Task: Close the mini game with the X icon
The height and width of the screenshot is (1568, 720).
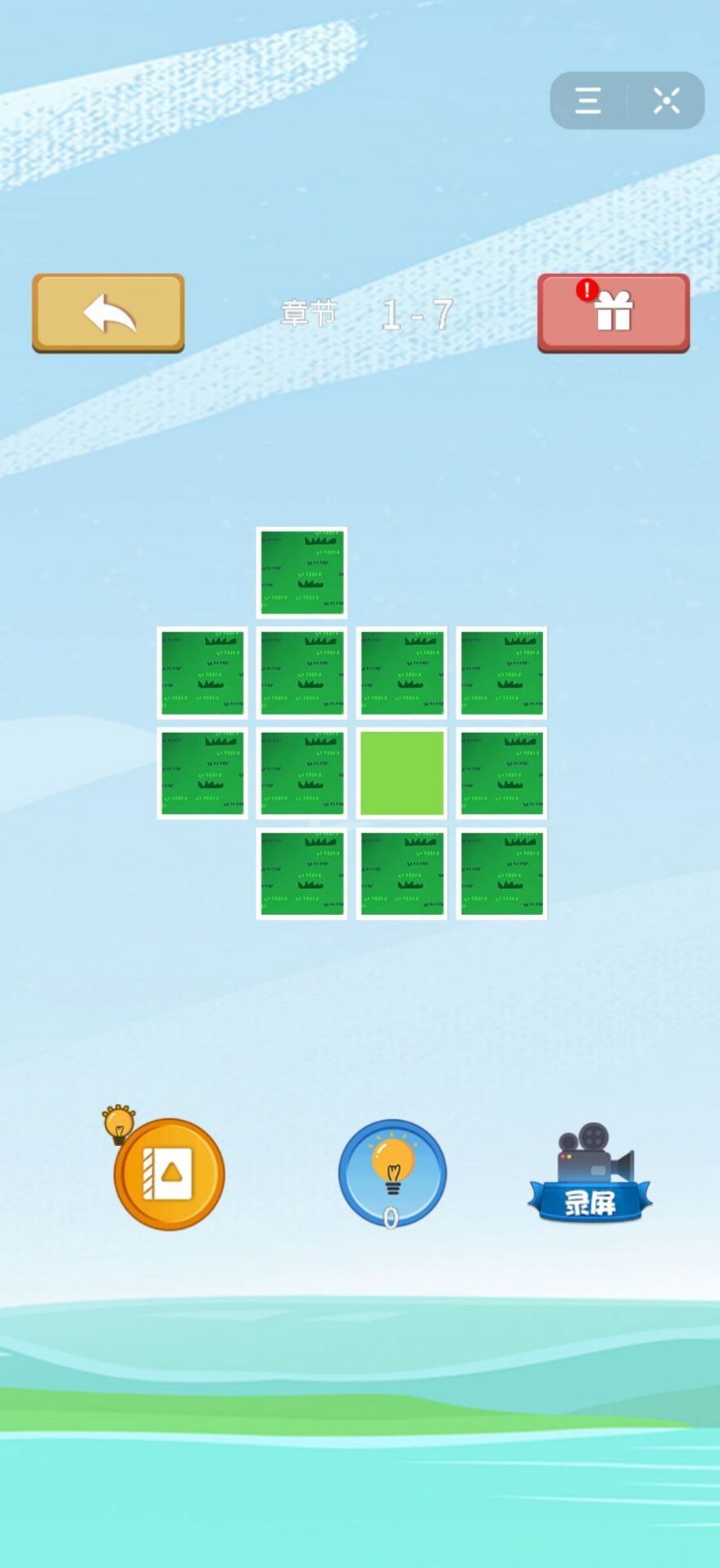Action: (x=666, y=101)
